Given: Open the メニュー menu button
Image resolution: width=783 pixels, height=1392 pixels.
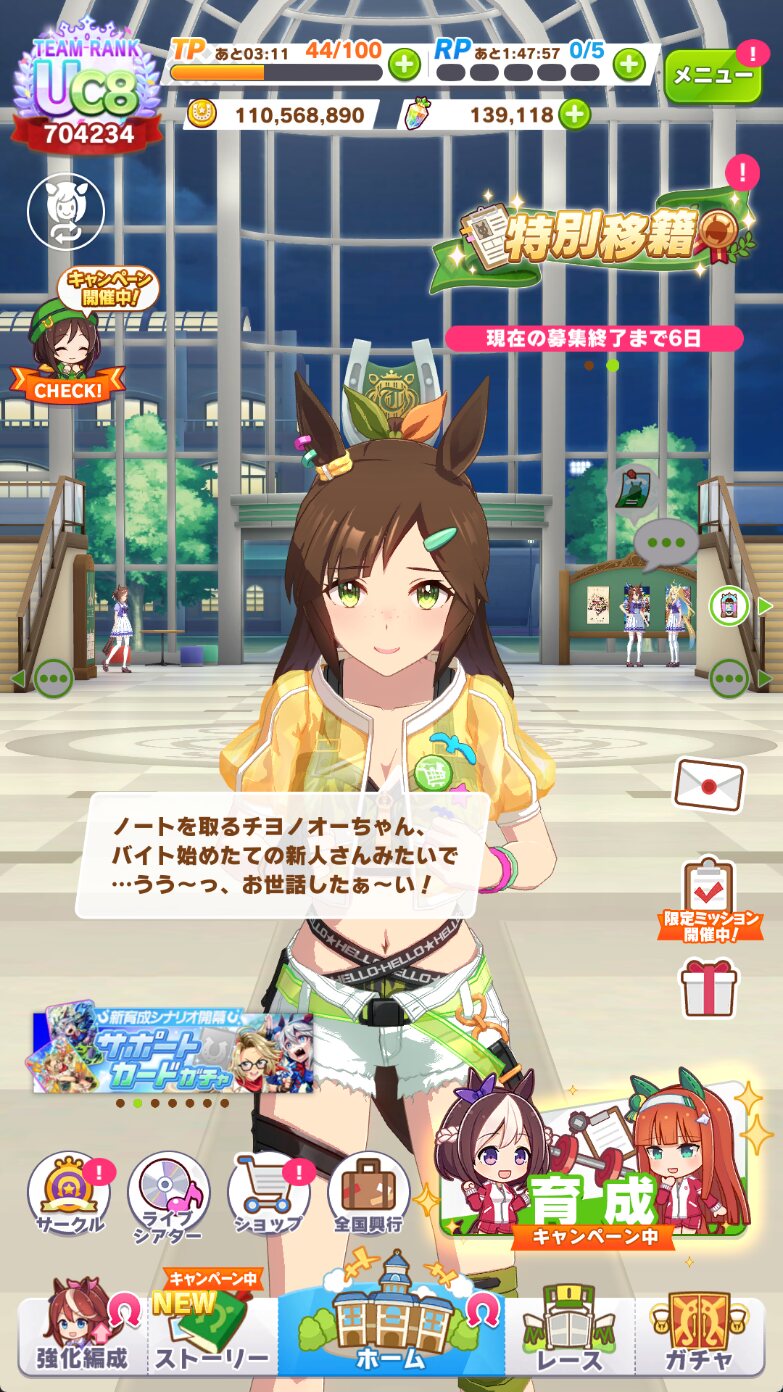Looking at the screenshot, I should tap(713, 75).
